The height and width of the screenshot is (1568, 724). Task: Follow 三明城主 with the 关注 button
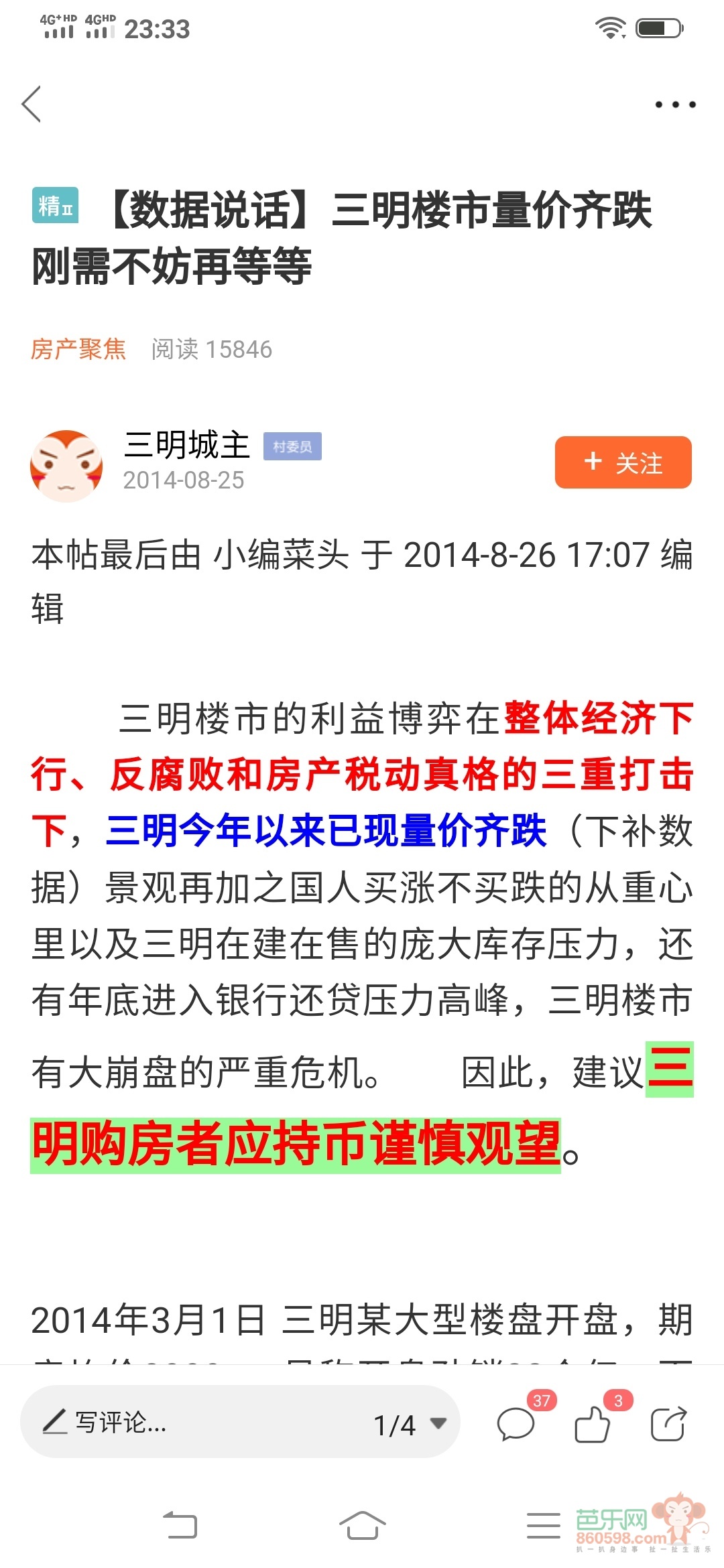click(x=623, y=462)
